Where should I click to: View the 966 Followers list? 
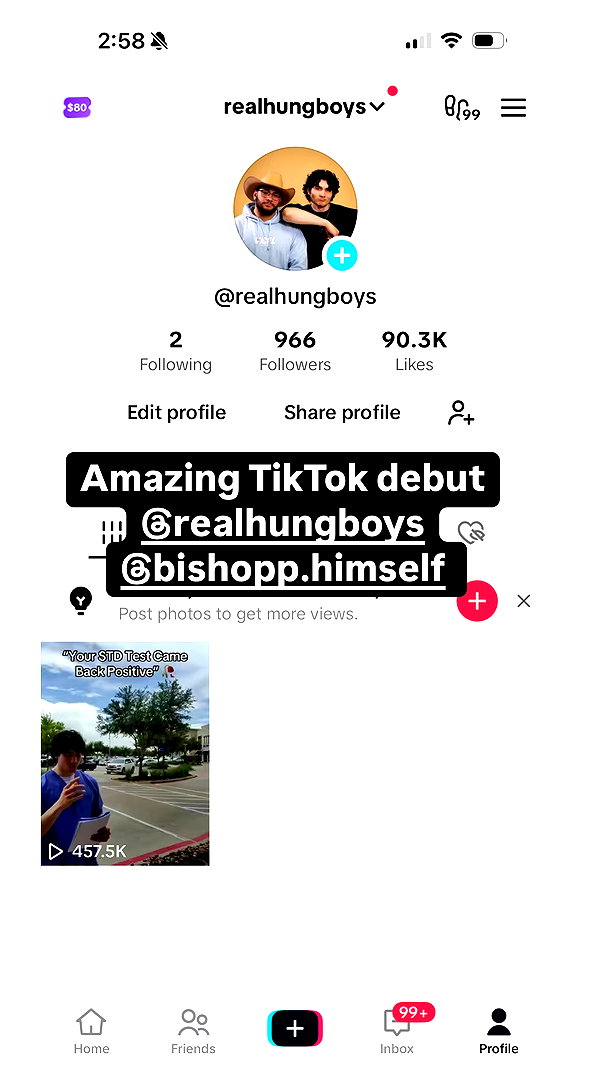point(295,351)
